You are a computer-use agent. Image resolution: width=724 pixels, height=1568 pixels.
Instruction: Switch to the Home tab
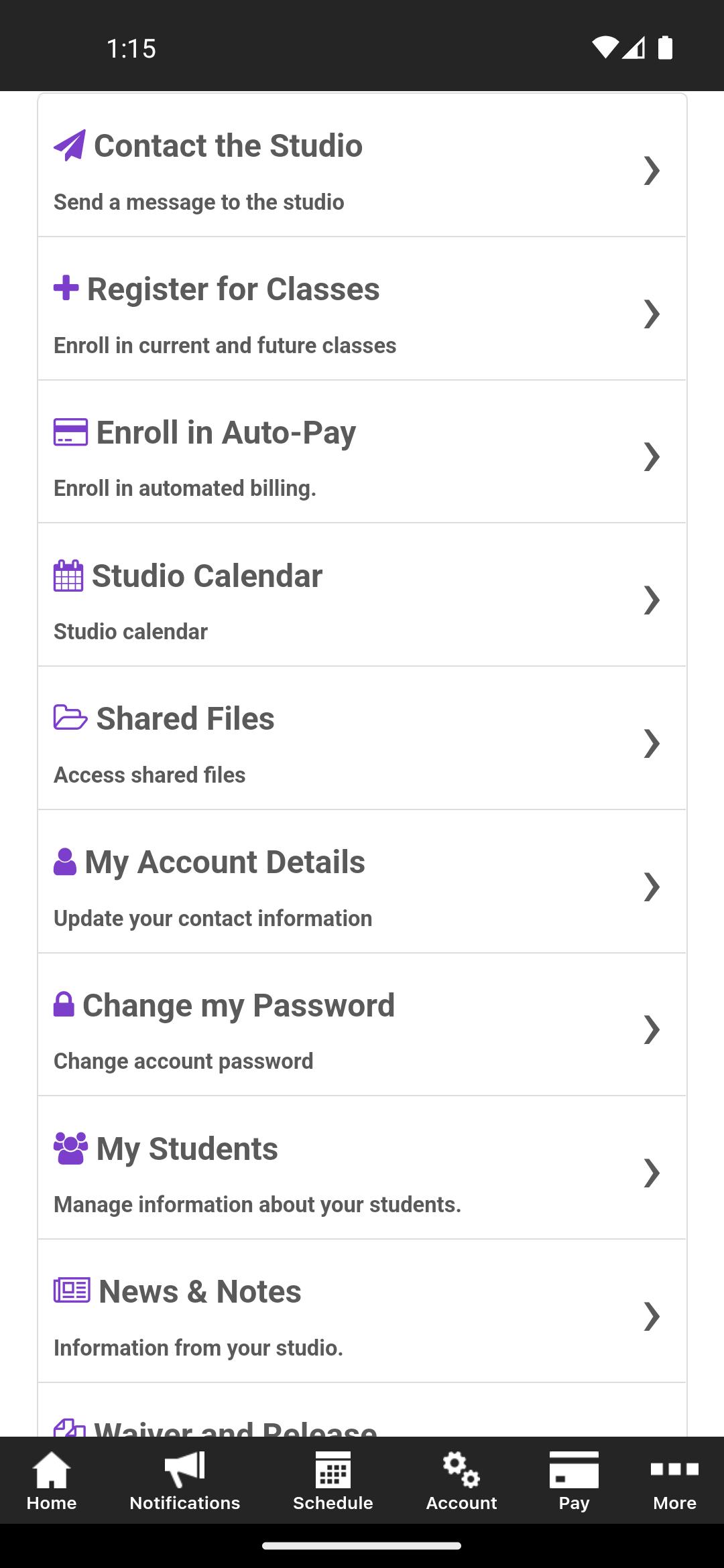52,1482
